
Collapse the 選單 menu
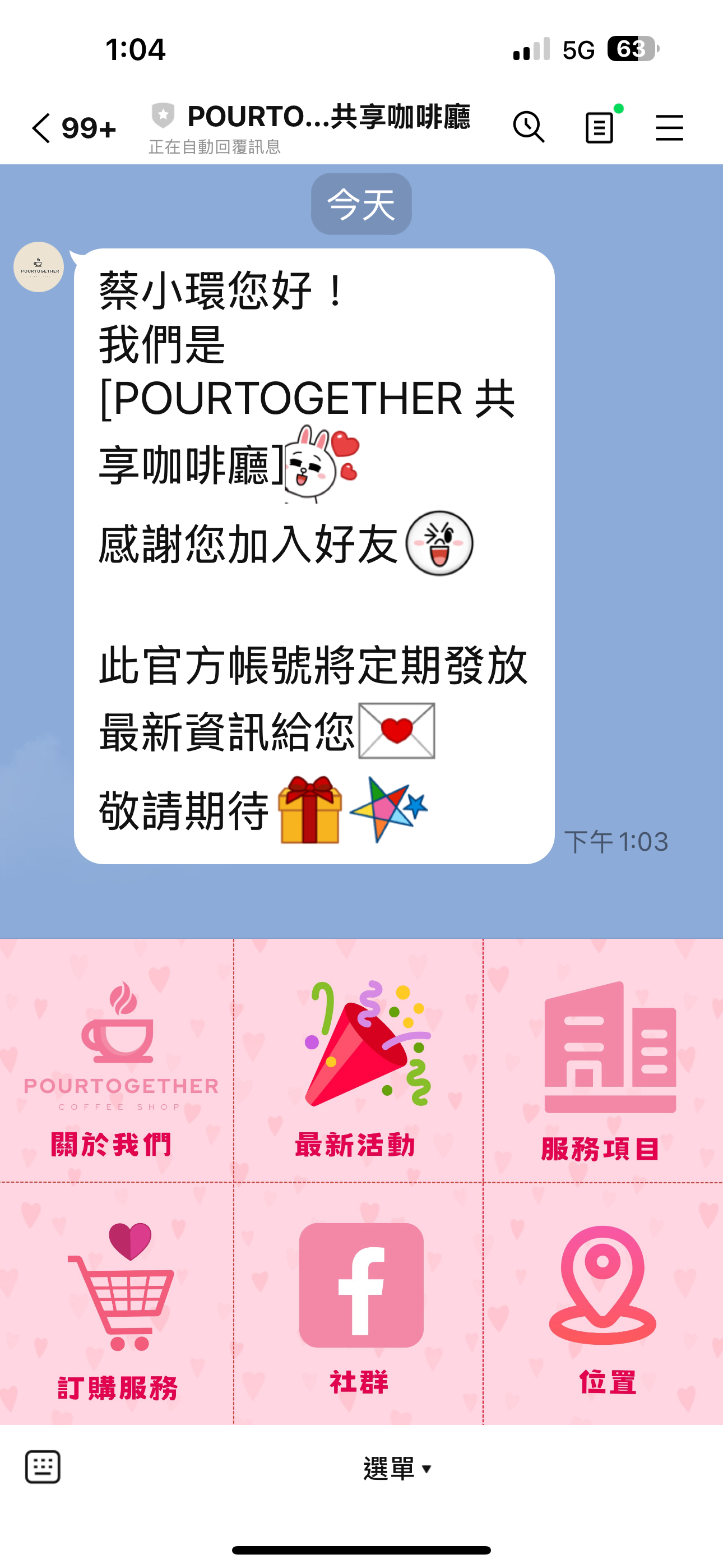[397, 1468]
